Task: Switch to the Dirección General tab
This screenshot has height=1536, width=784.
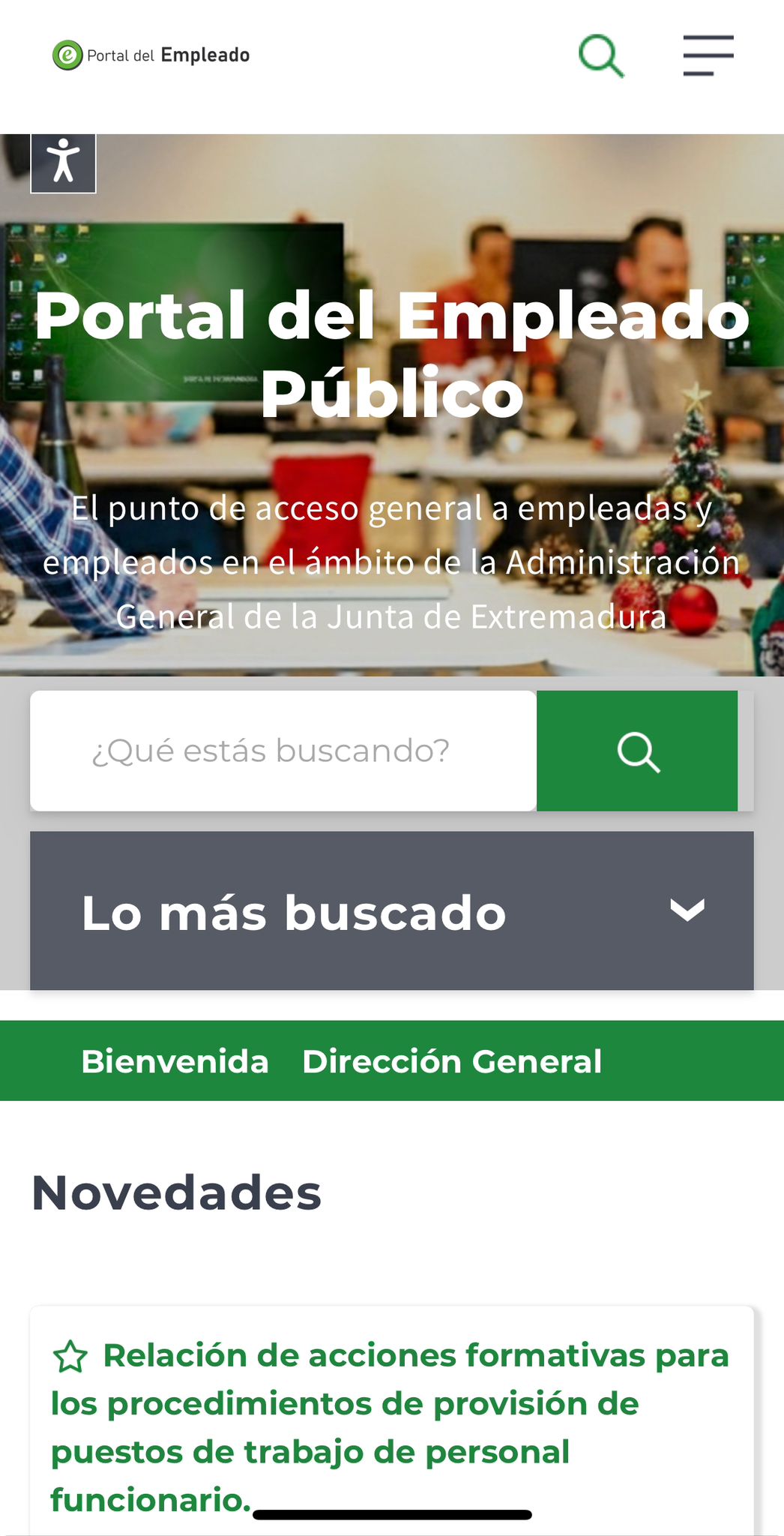Action: pyautogui.click(x=452, y=1061)
